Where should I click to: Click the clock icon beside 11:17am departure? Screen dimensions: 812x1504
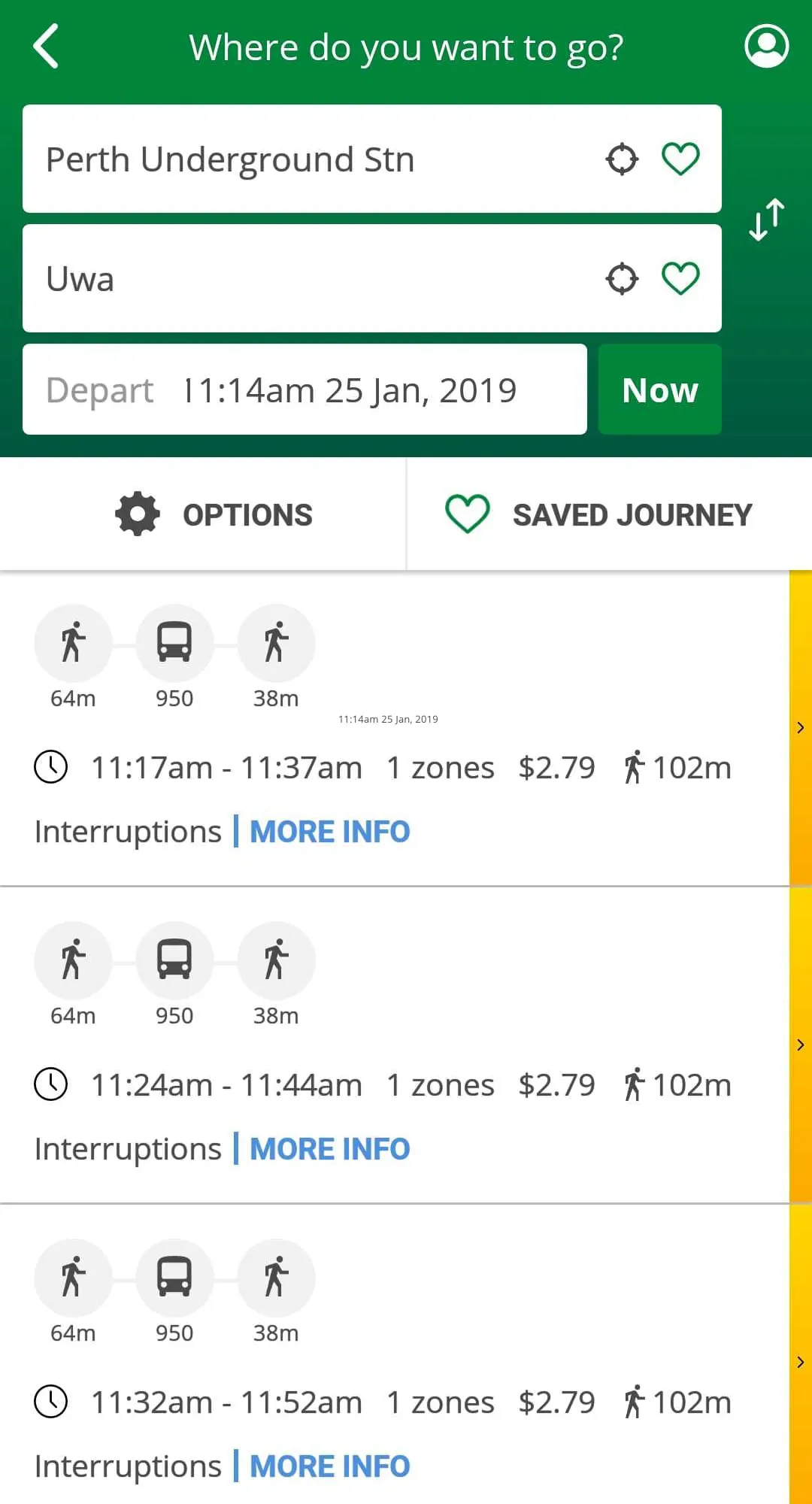point(50,767)
